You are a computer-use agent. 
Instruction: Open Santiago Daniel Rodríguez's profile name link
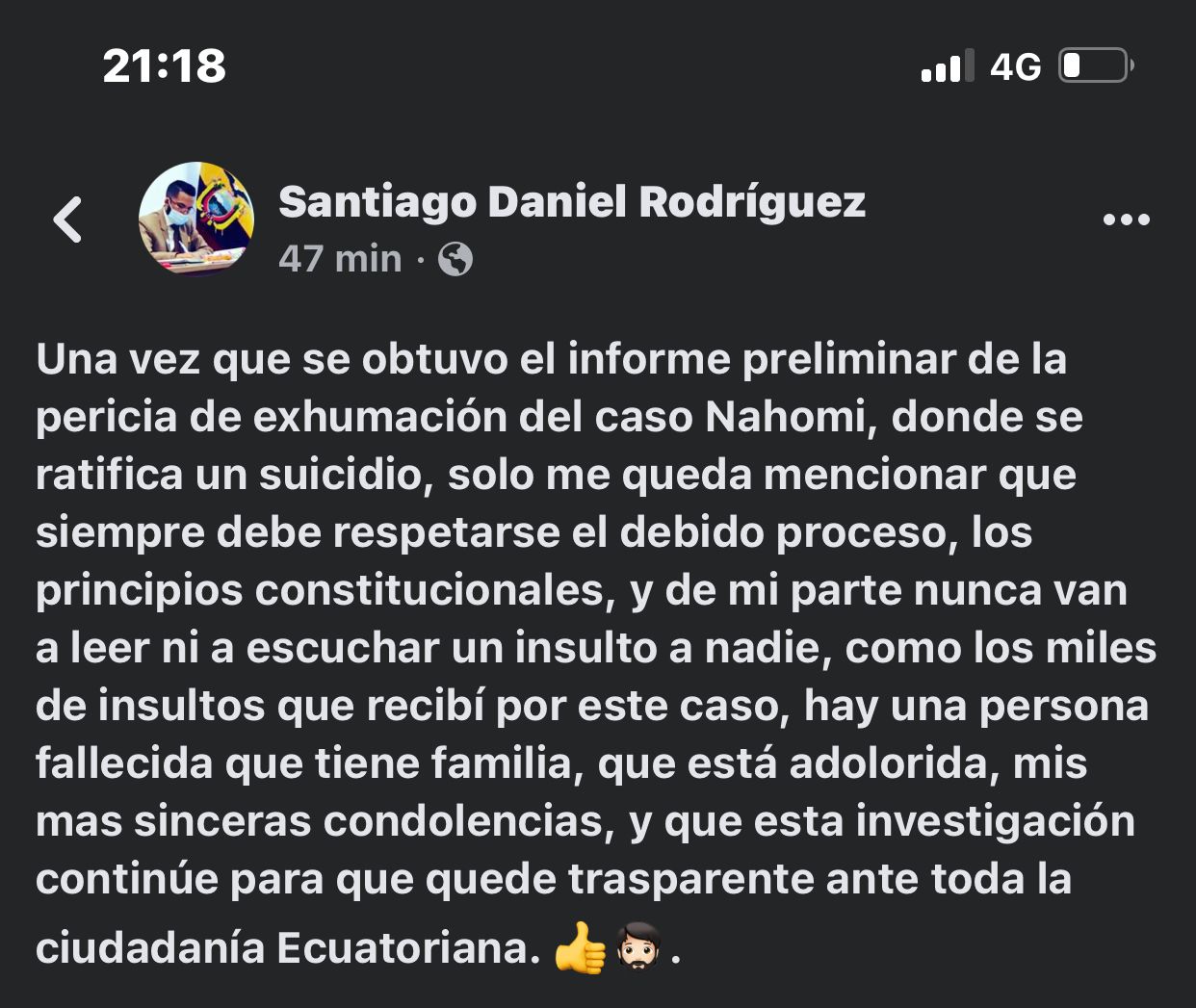tap(572, 202)
